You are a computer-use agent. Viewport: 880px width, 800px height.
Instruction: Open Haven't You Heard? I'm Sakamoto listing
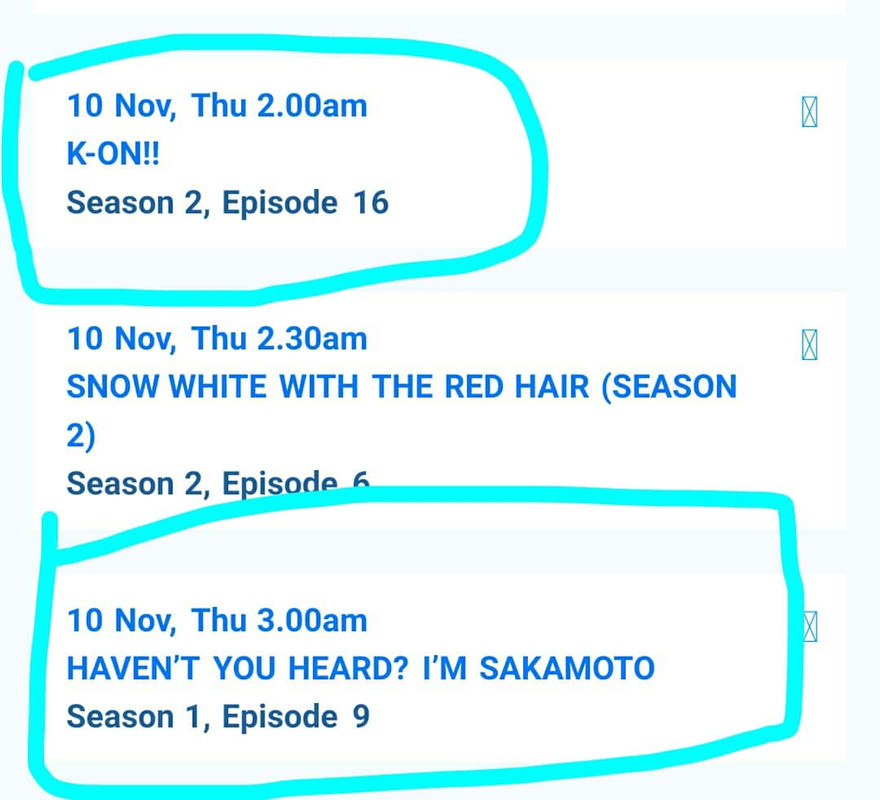point(360,667)
